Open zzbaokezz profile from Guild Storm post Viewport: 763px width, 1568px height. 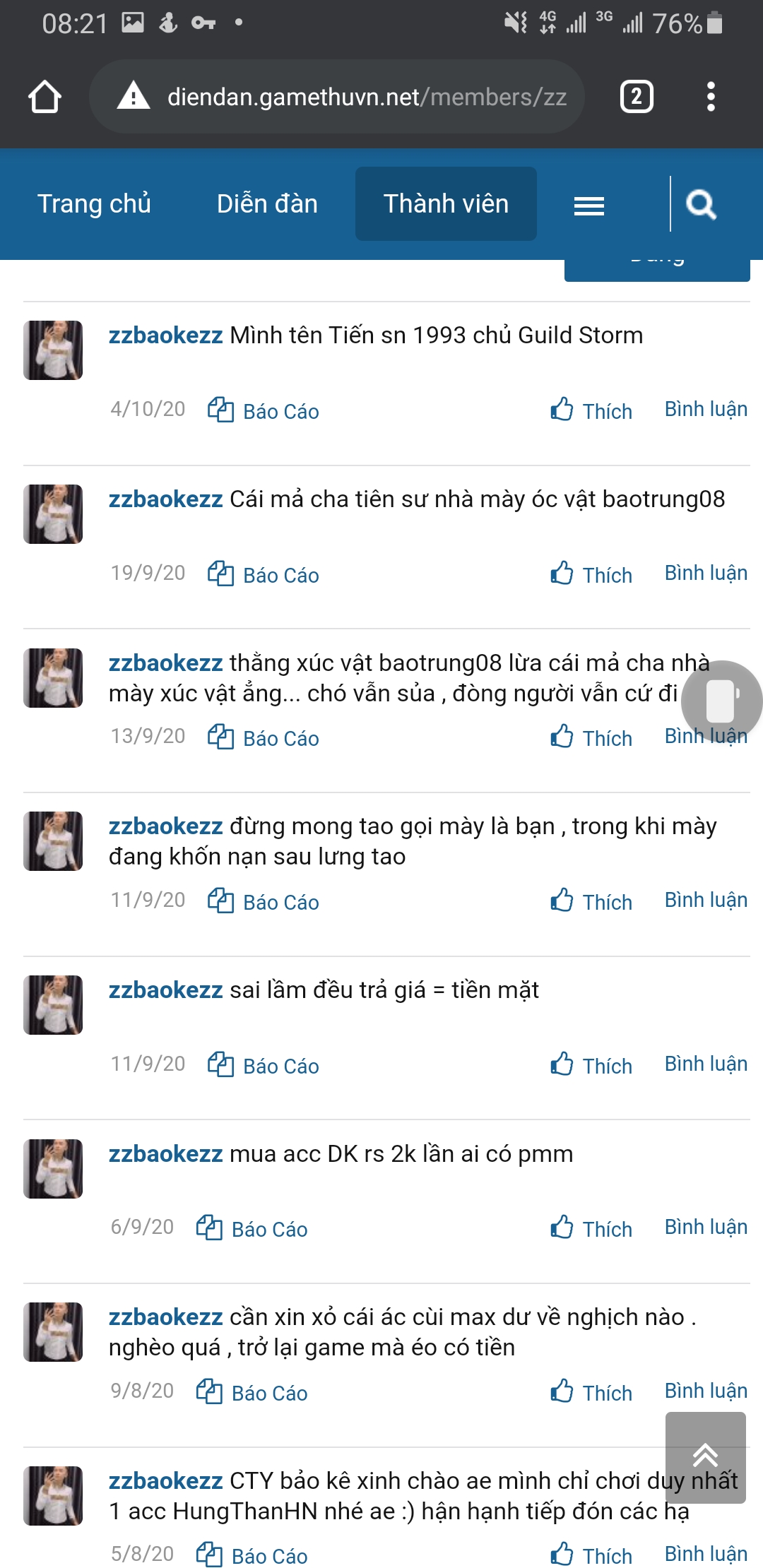[x=165, y=335]
